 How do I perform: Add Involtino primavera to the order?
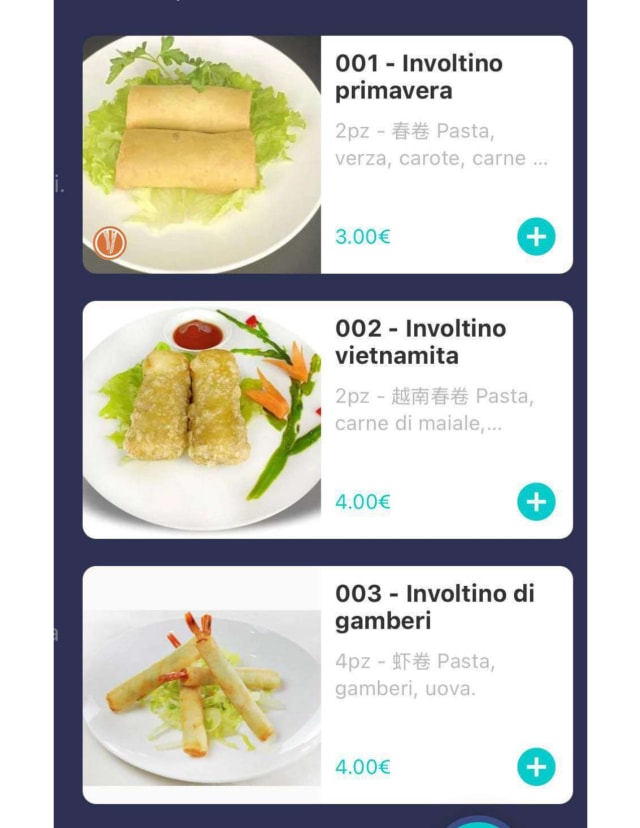(536, 237)
